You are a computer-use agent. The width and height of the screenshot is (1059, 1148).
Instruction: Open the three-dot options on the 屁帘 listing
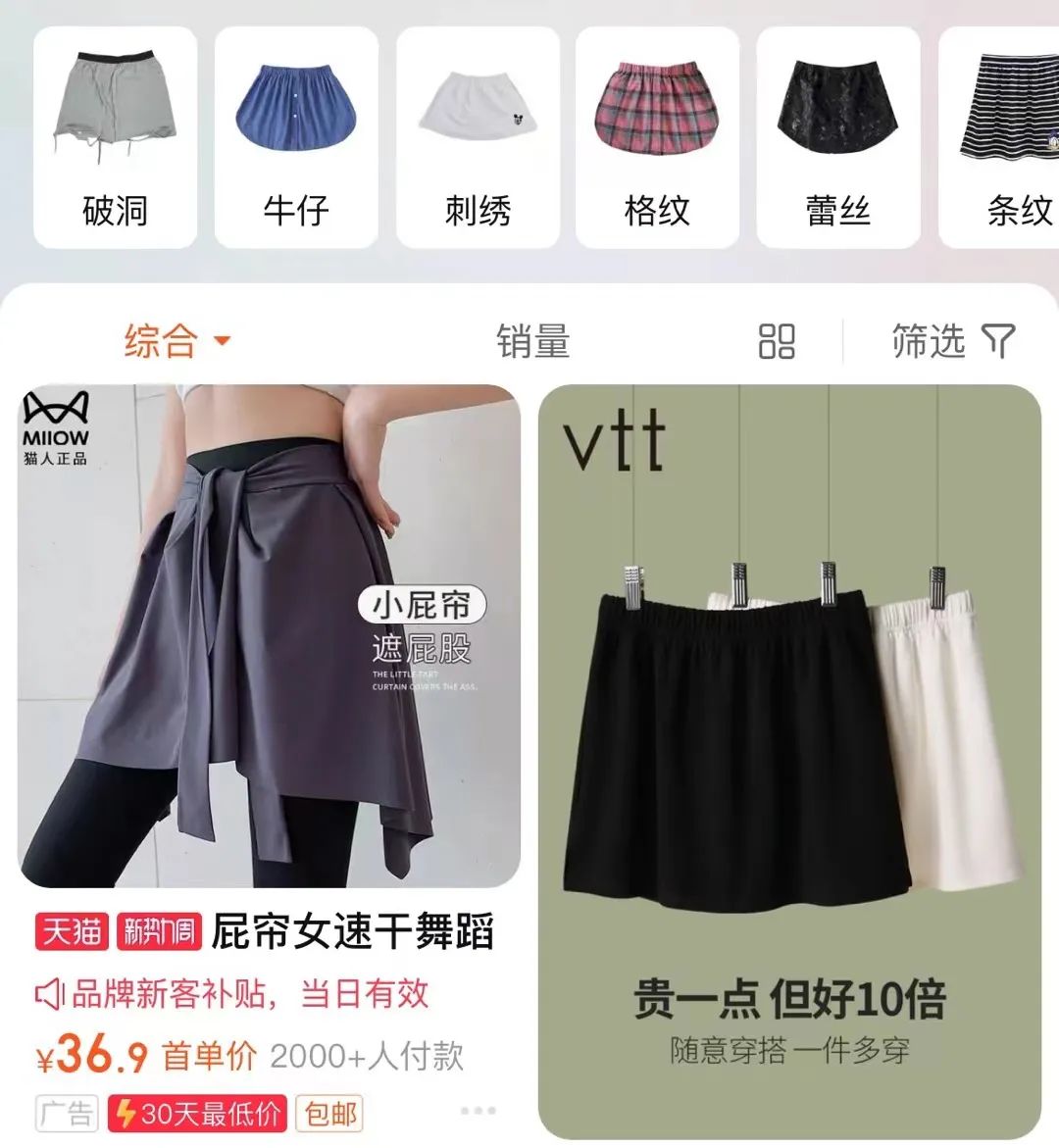[478, 1111]
